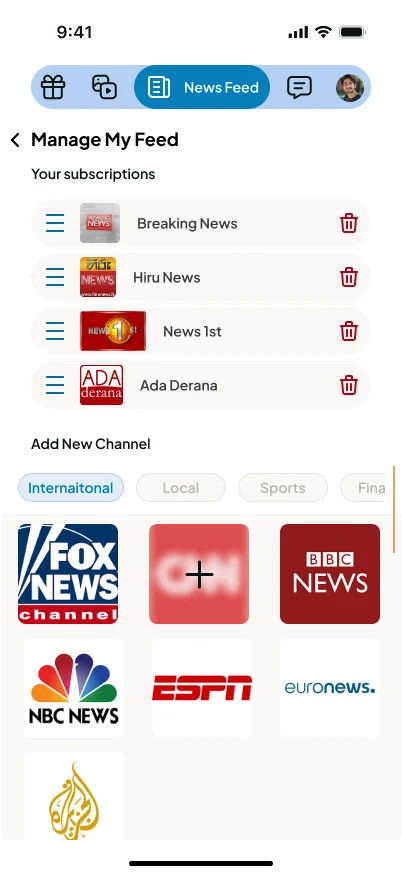
Task: Select the Sports category chip
Action: pos(283,488)
